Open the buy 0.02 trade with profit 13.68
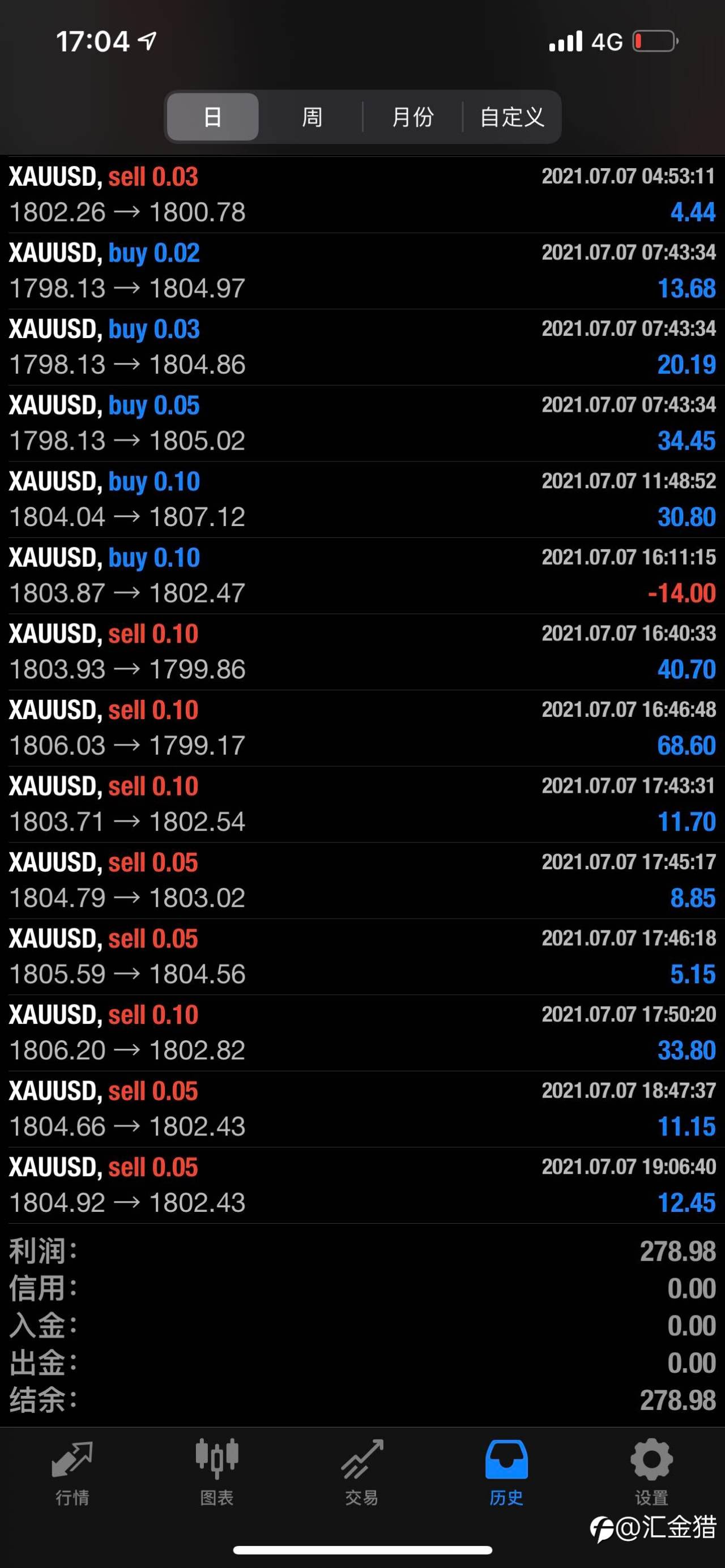This screenshot has width=725, height=1568. pos(362,271)
